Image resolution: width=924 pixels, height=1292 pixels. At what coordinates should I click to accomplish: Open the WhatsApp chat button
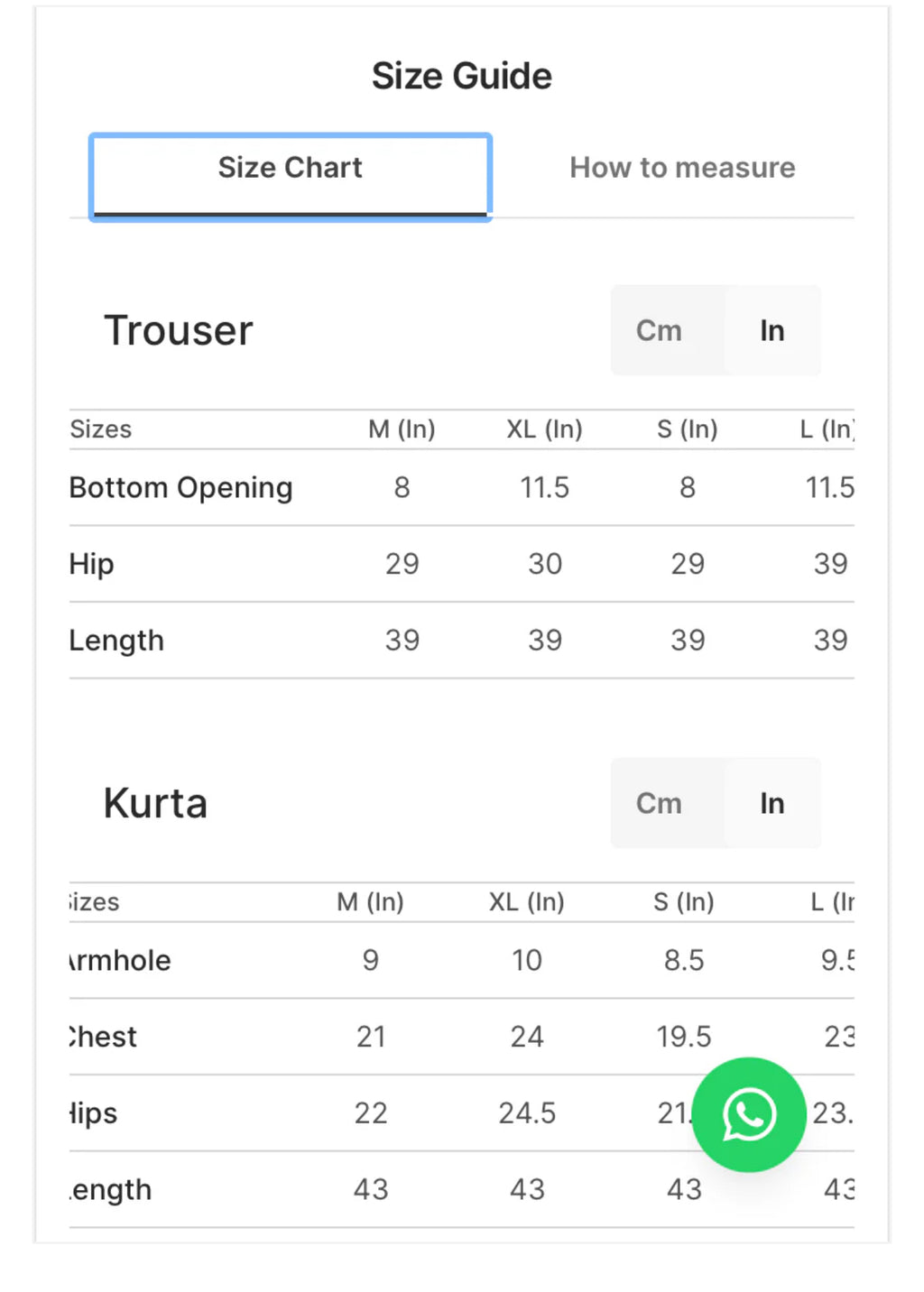748,1114
